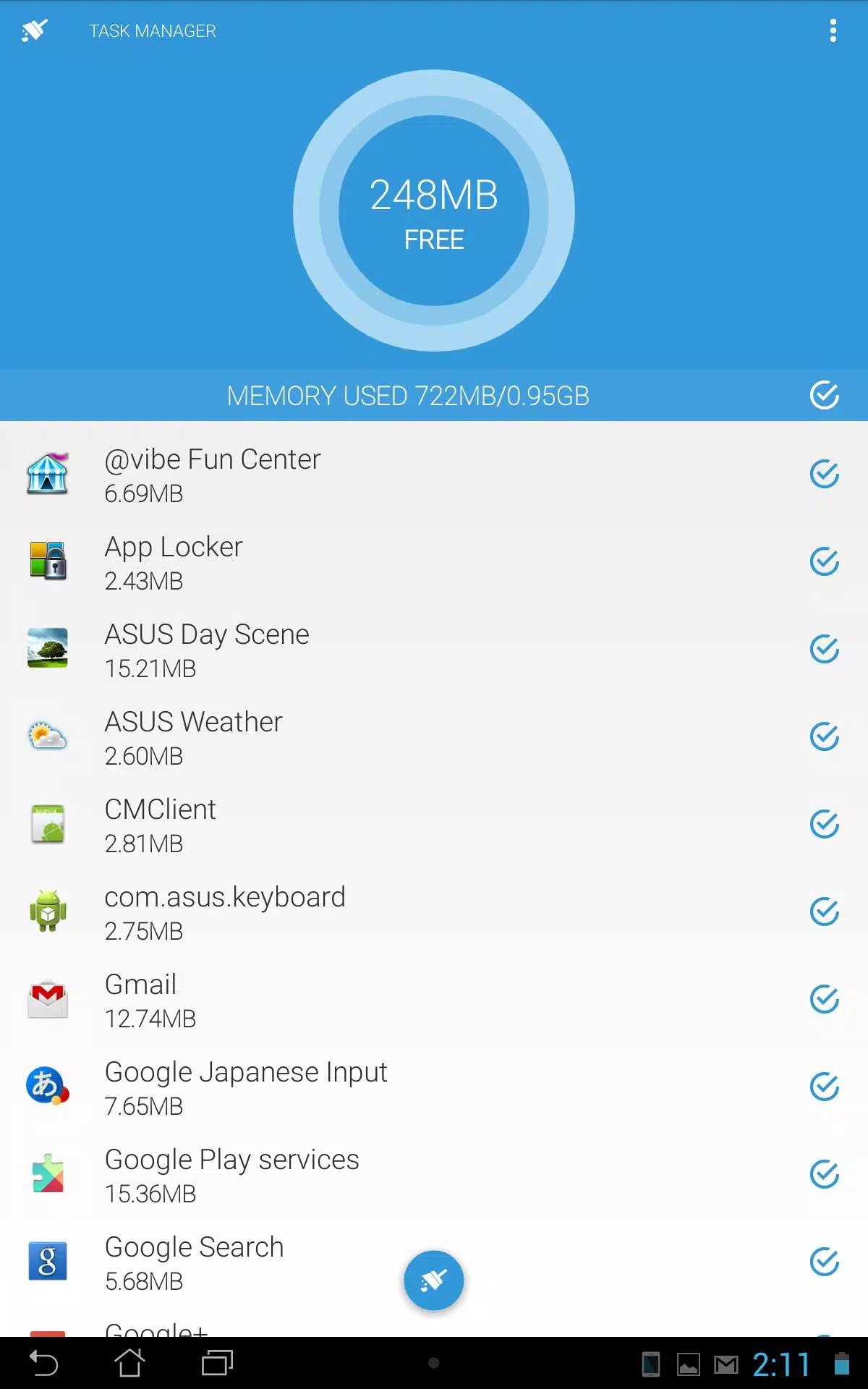Tap the floating clean memory button

point(434,1280)
